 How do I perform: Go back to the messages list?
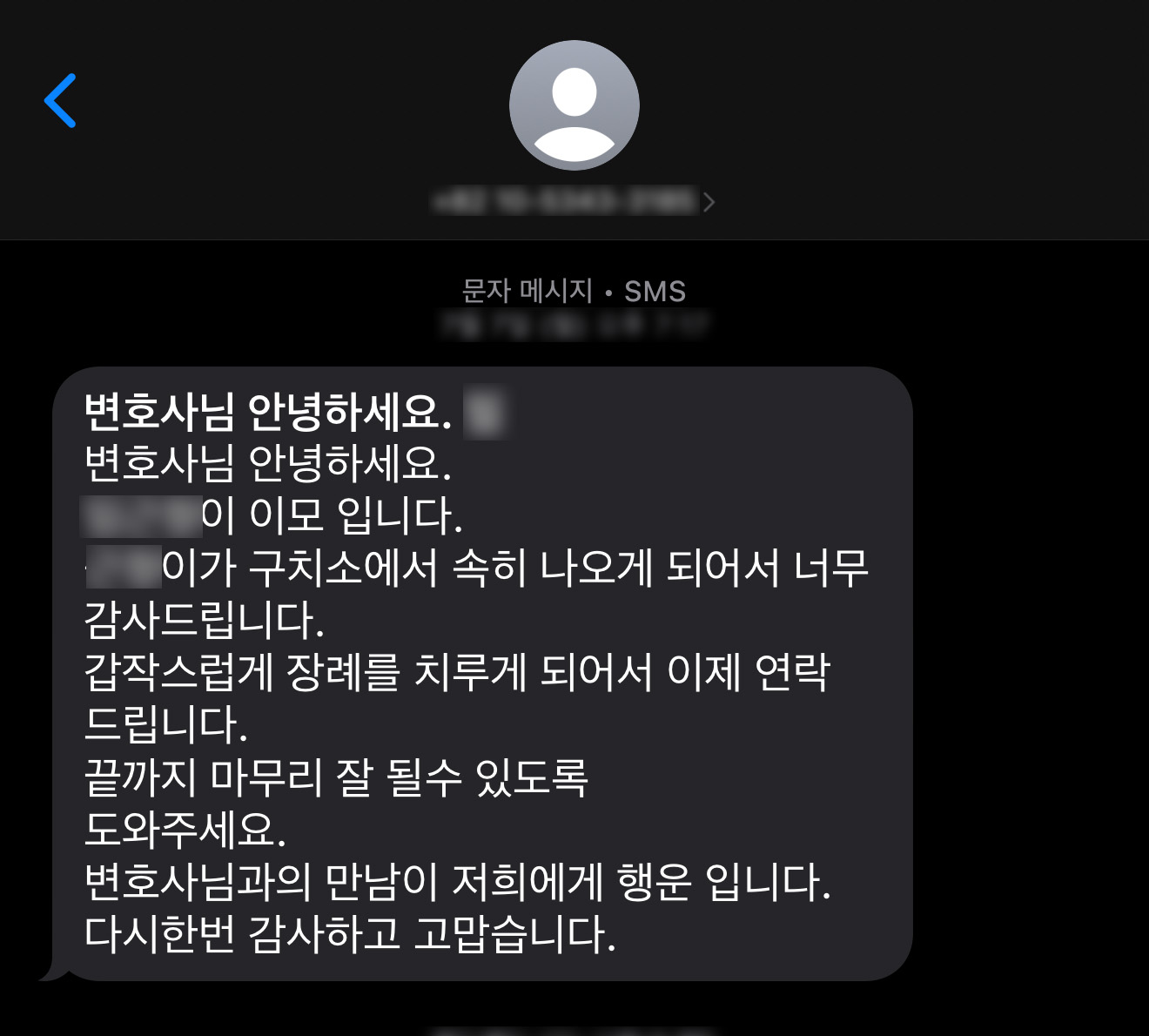coord(60,101)
